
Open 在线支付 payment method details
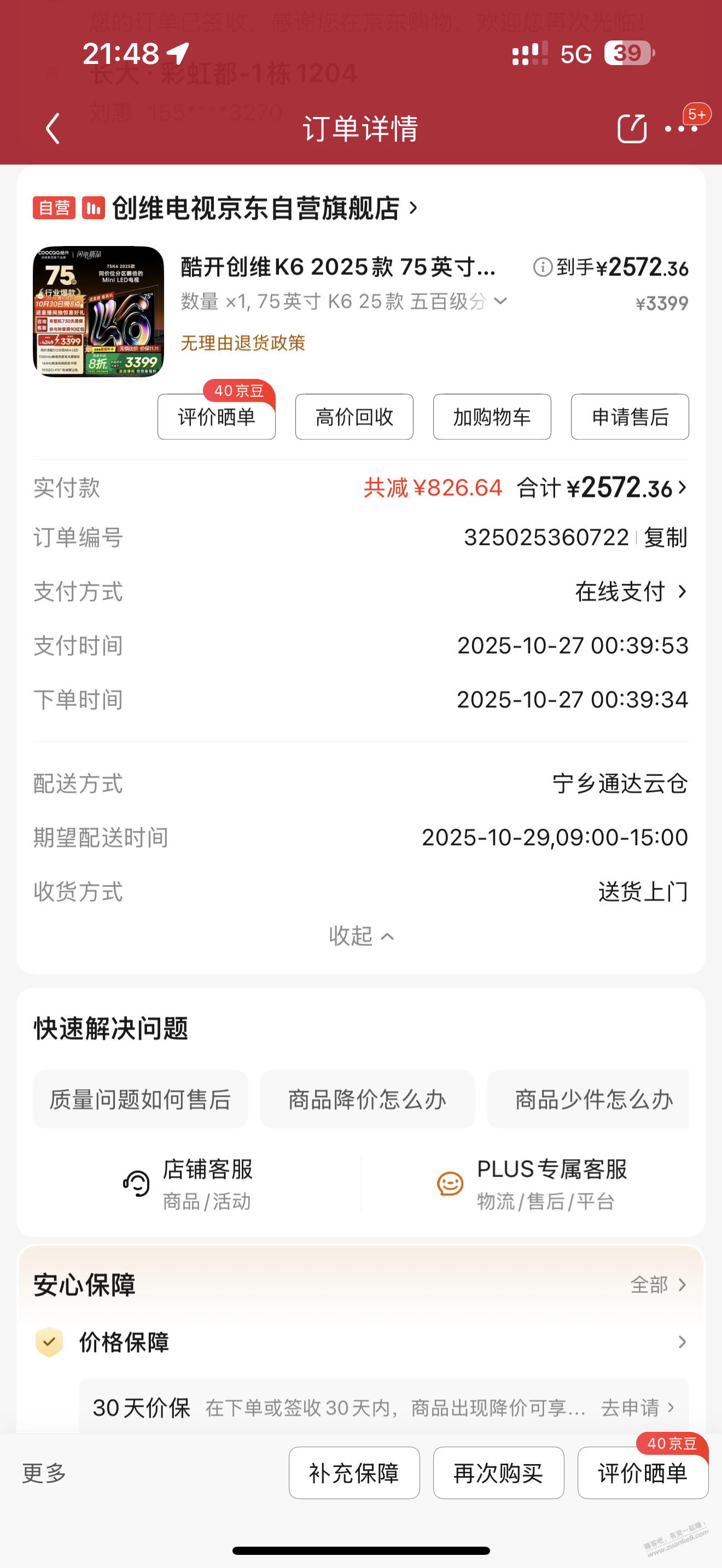click(631, 592)
